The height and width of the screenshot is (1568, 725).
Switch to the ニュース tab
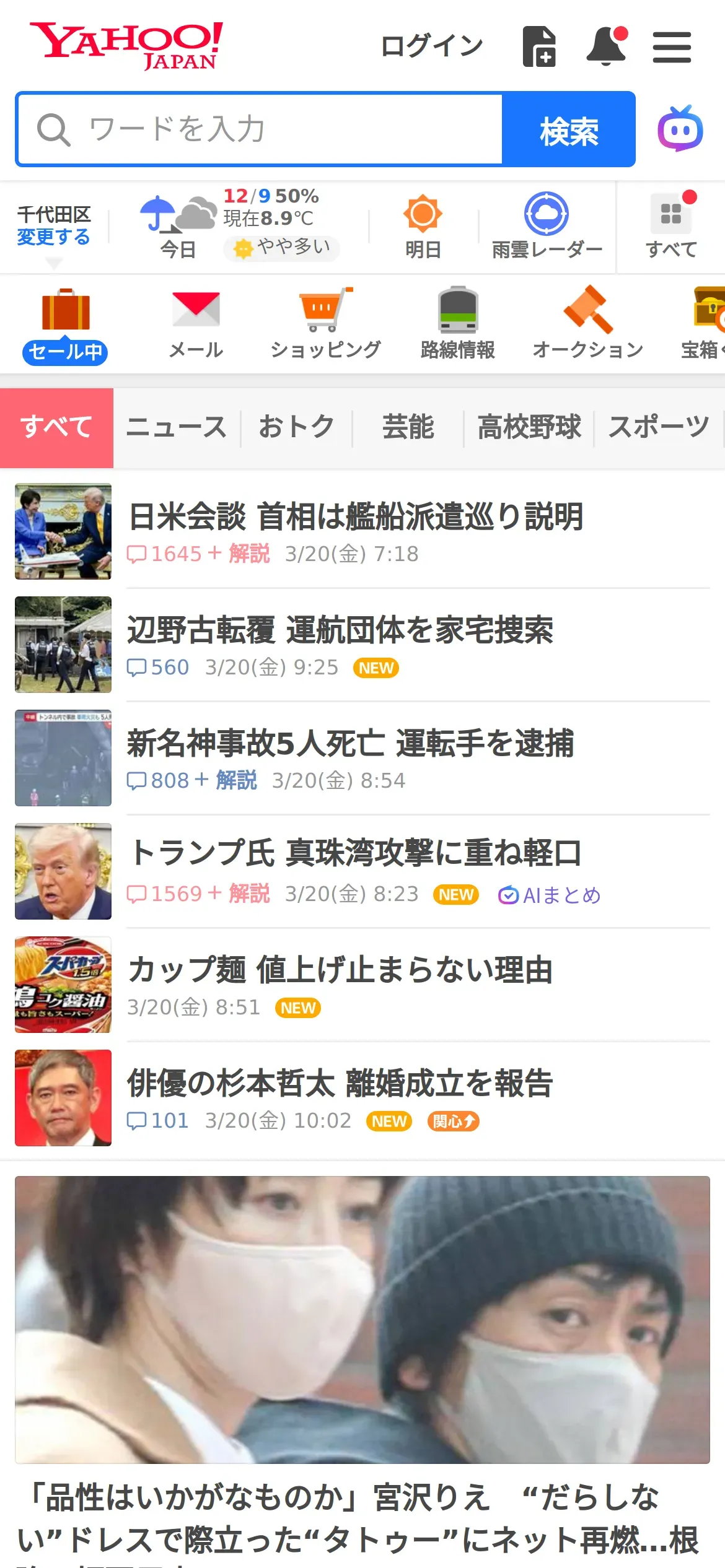pos(177,427)
